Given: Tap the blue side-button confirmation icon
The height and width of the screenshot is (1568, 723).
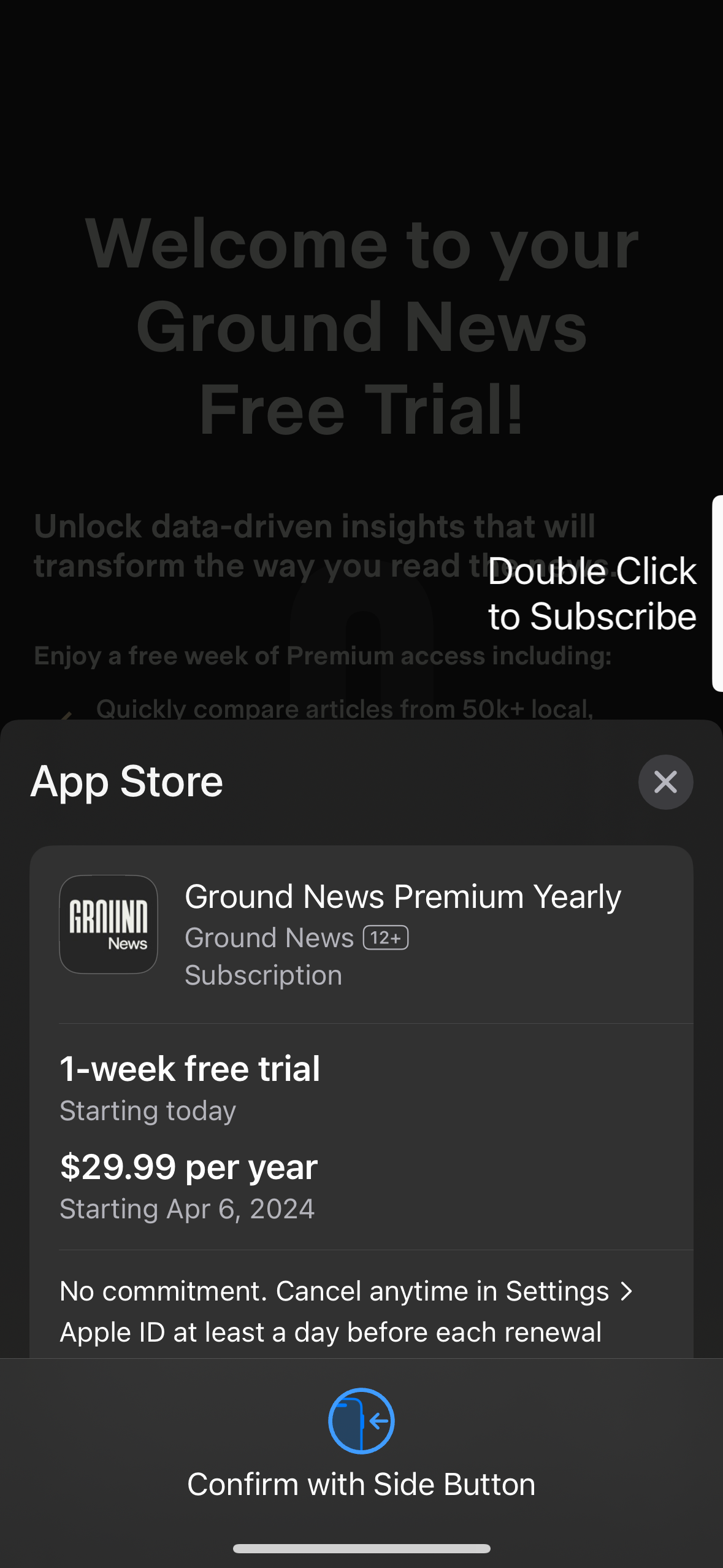Looking at the screenshot, I should [x=361, y=1421].
